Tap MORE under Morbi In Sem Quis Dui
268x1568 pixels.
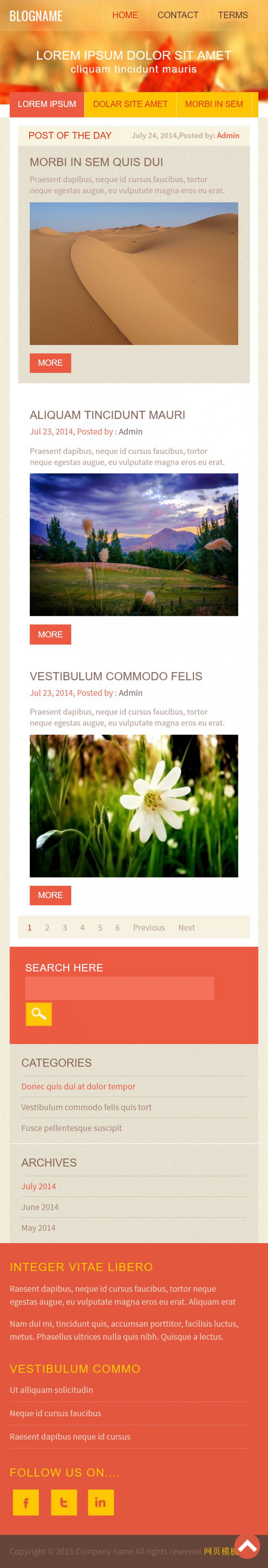tap(51, 363)
